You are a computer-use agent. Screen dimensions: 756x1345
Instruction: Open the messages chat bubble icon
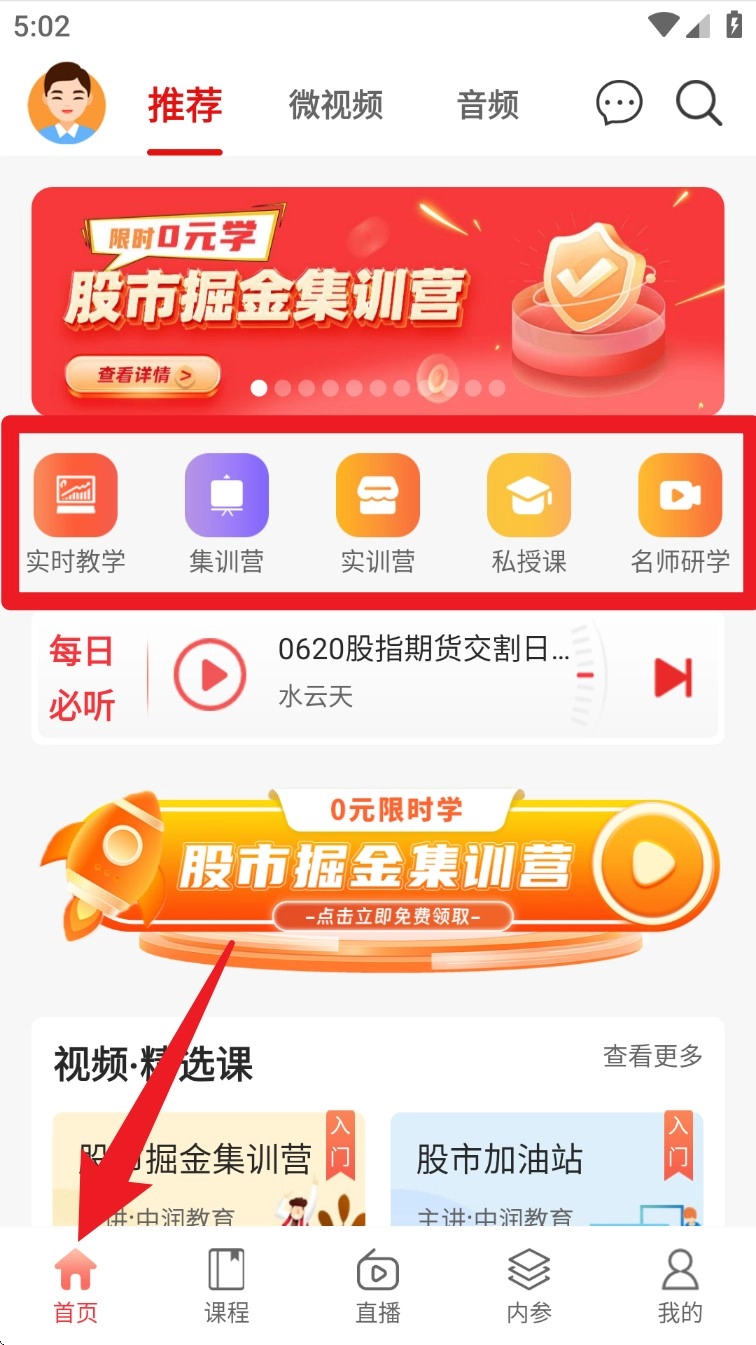click(x=618, y=103)
